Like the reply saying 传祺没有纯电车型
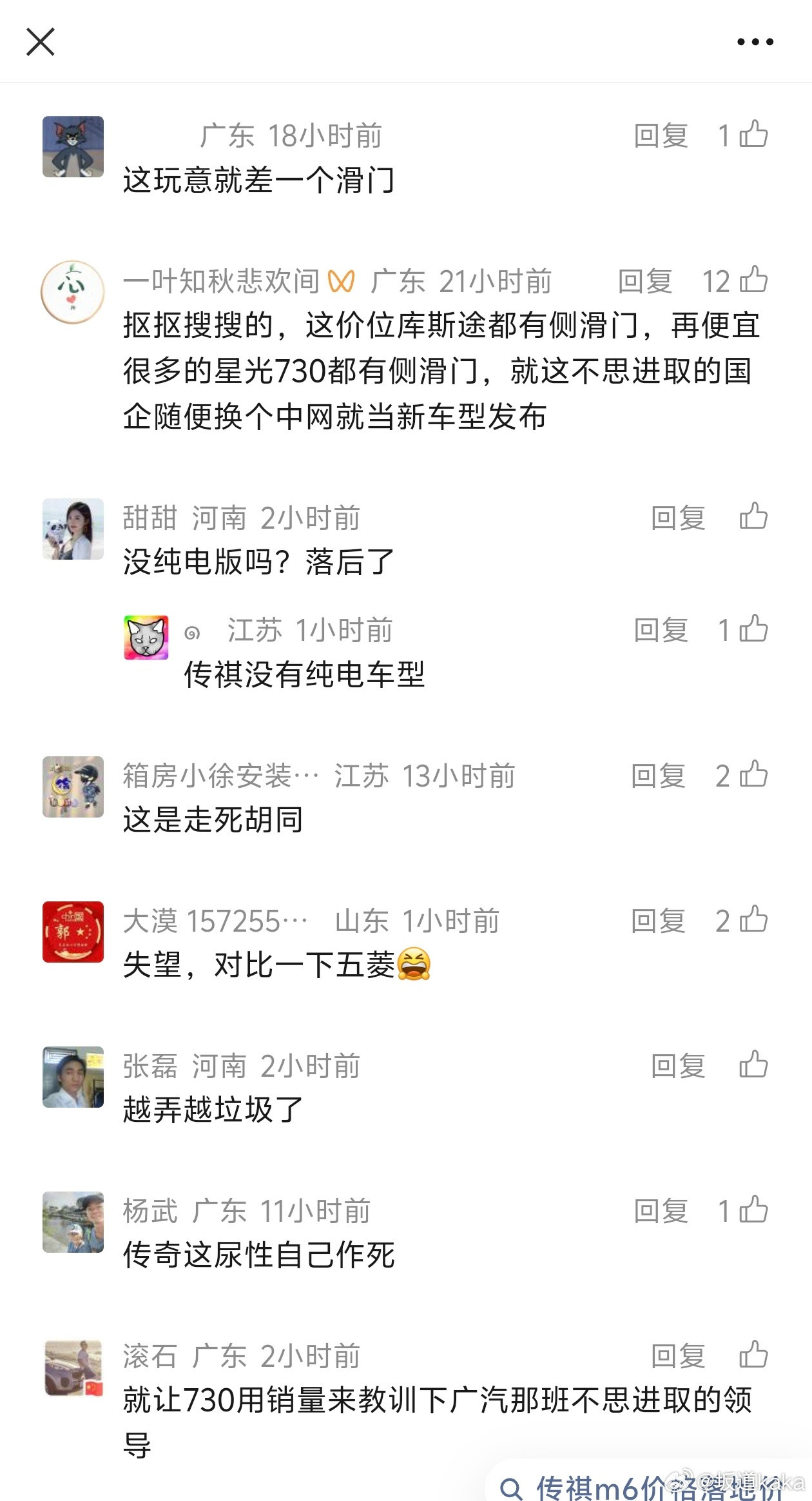 [755, 631]
